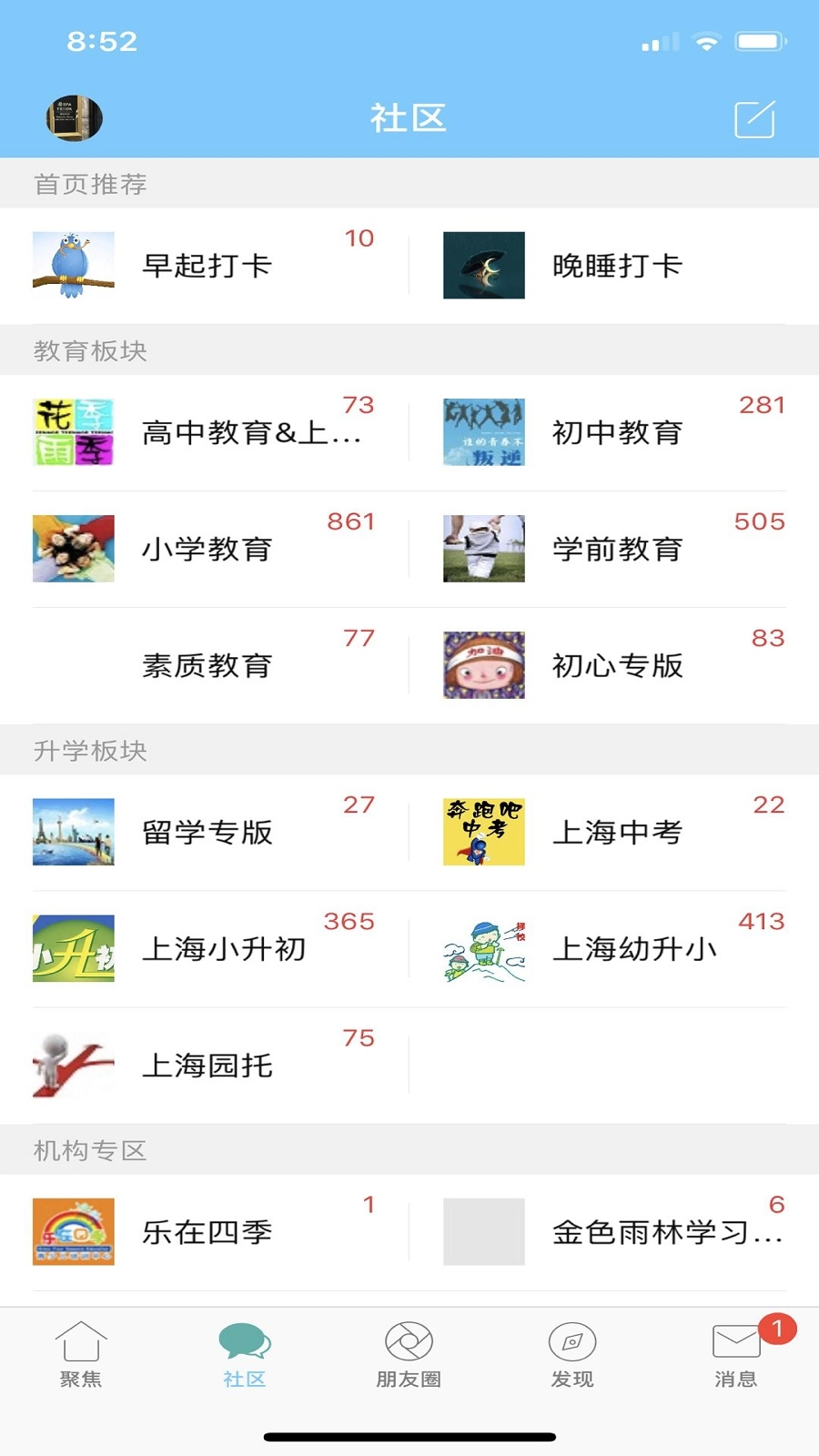819x1456 pixels.
Task: Tap your profile avatar
Action: 74,117
